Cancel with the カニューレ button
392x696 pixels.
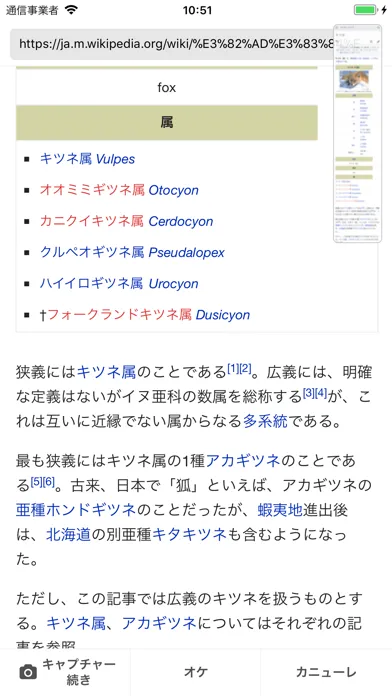pyautogui.click(x=326, y=672)
